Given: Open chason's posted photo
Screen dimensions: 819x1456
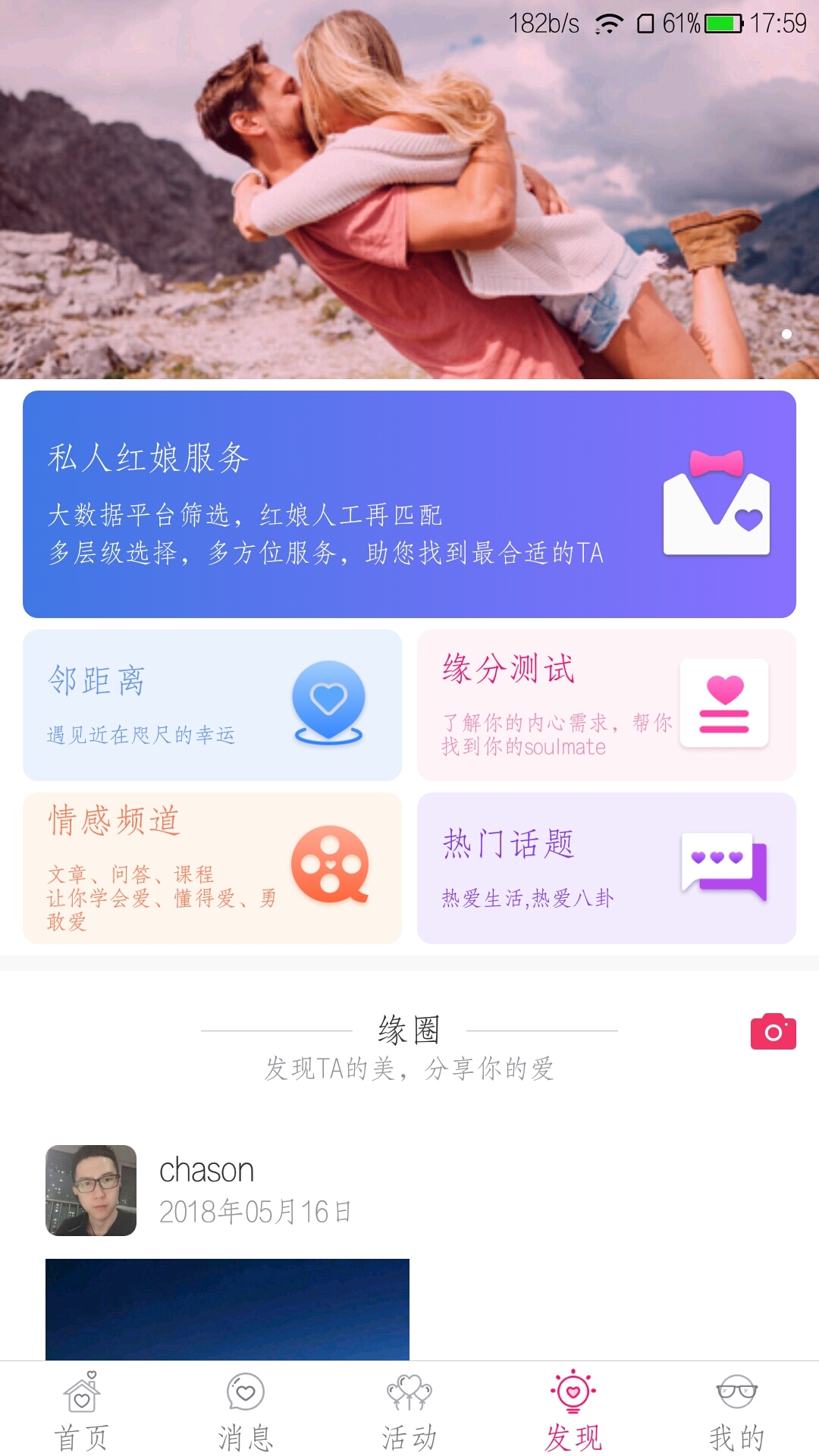Looking at the screenshot, I should point(227,1308).
